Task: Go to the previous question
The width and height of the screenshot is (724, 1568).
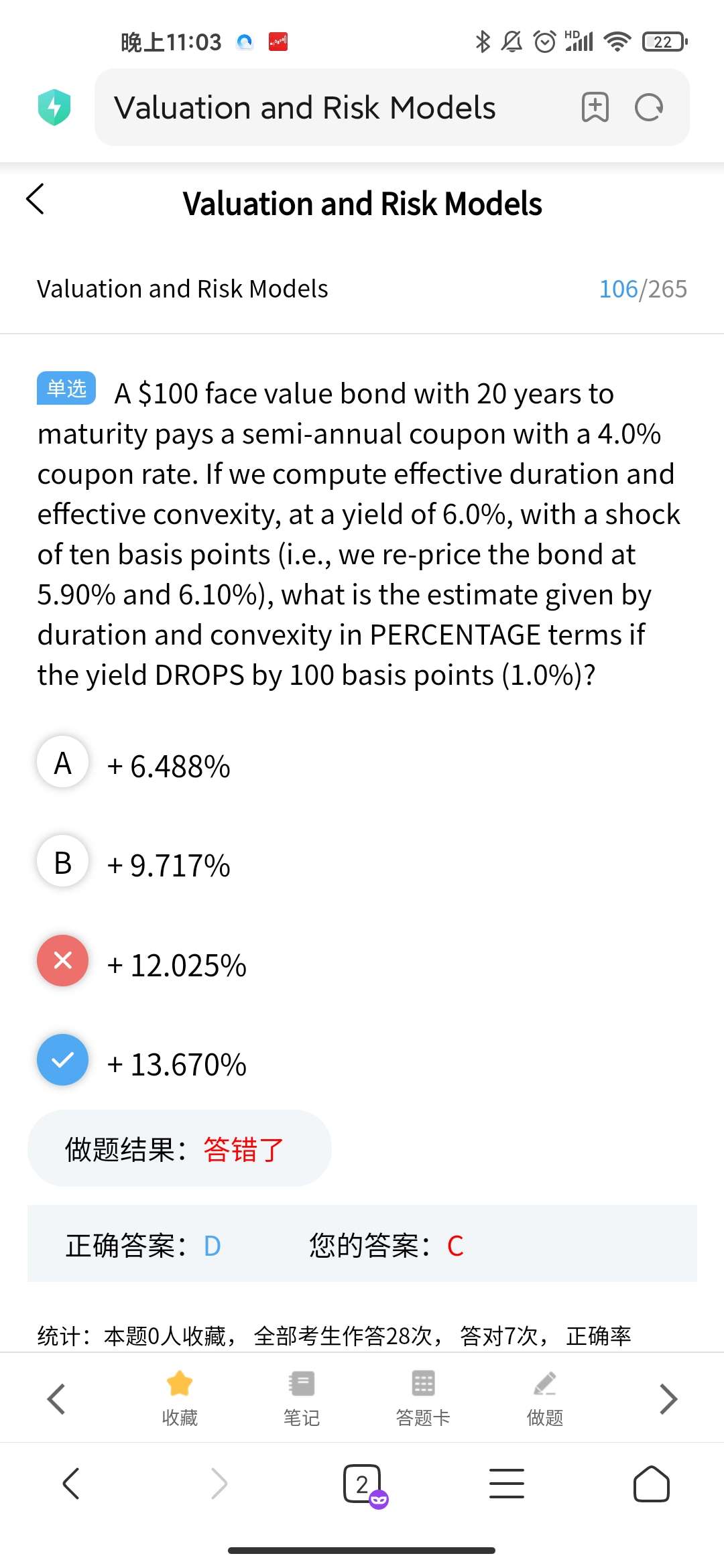Action: (x=56, y=1398)
